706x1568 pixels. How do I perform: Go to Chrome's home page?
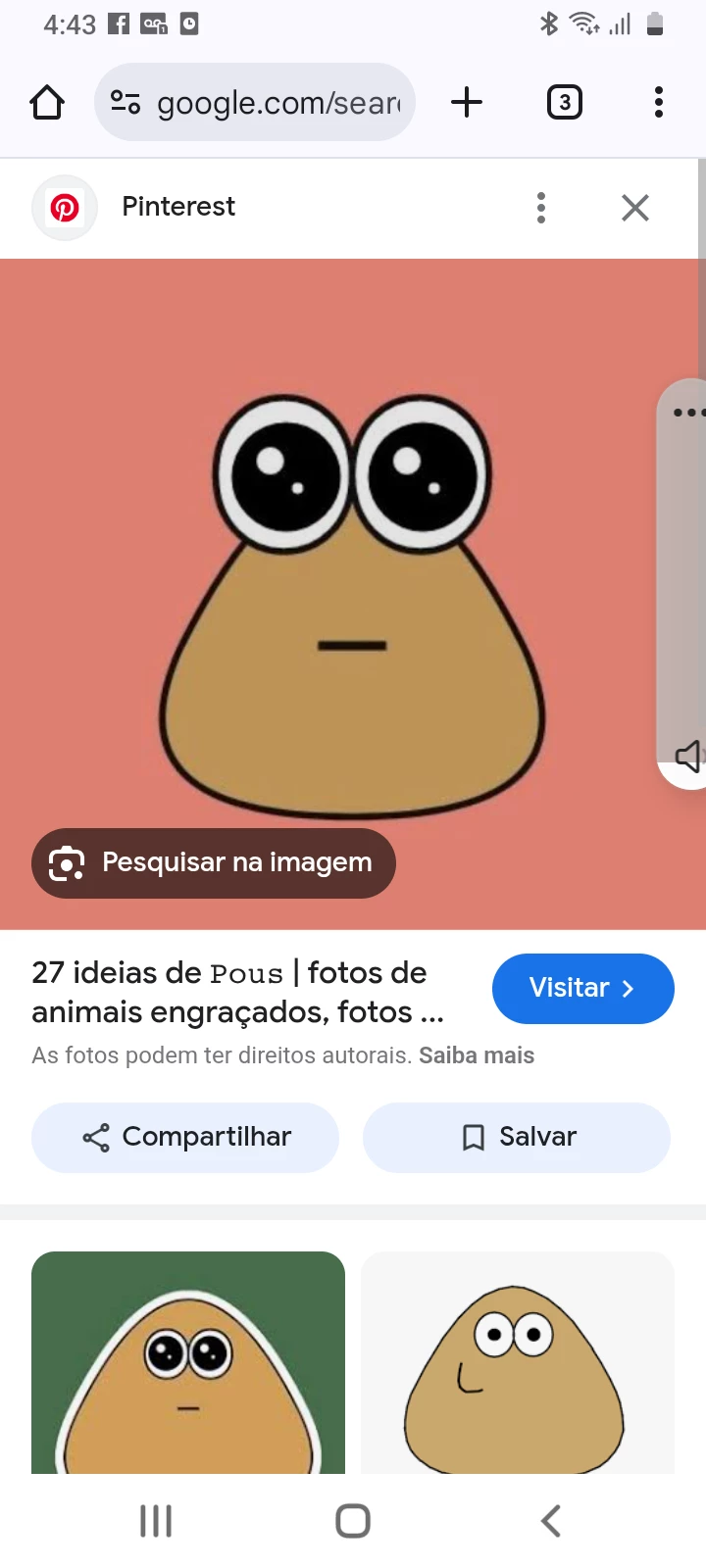[47, 102]
